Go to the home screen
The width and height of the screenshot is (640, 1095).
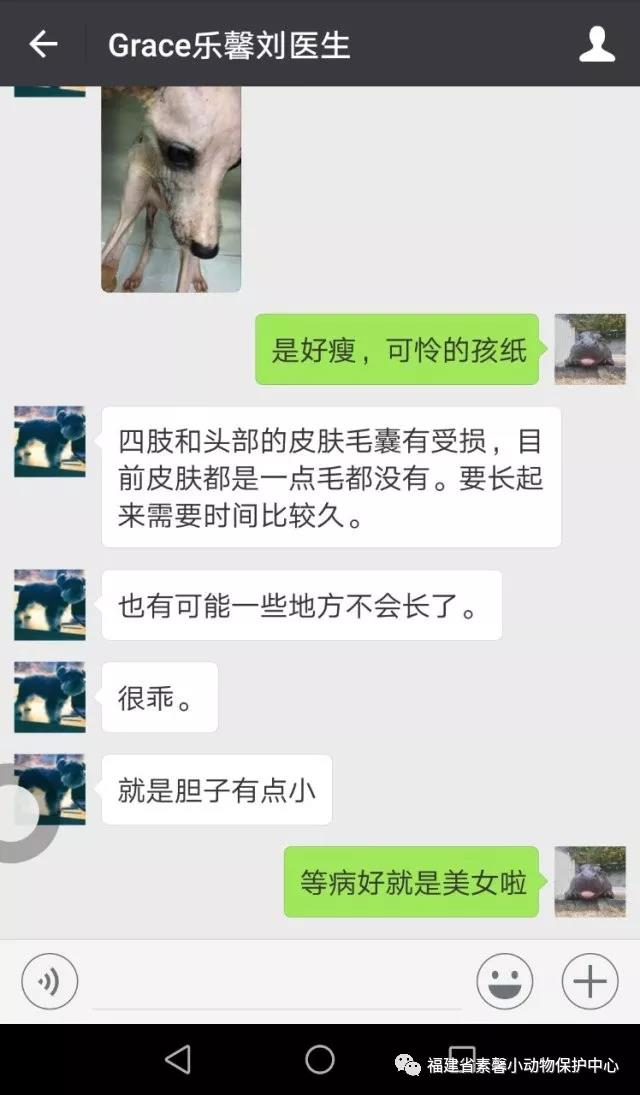[x=320, y=1059]
